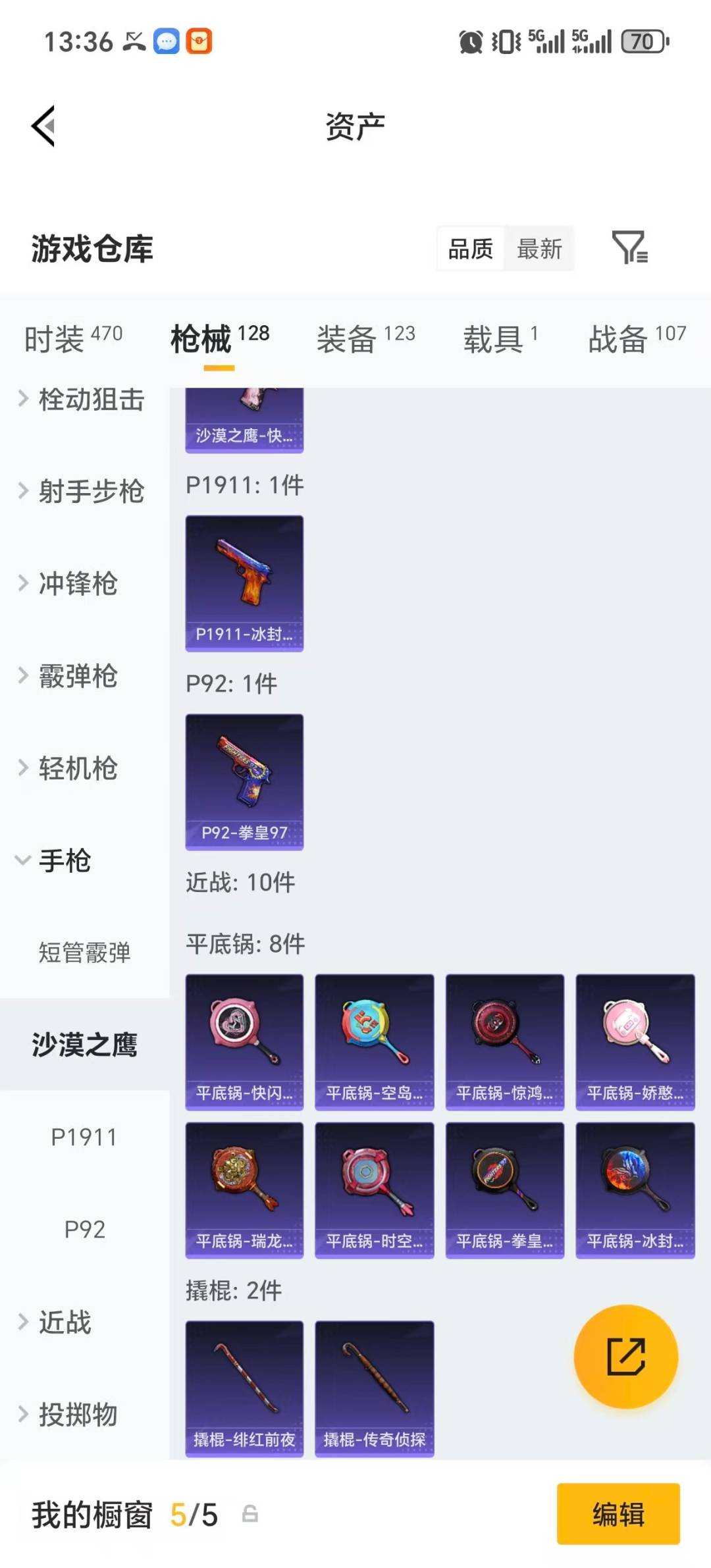Tap the back arrow at top left
Viewport: 711px width, 1568px height.
[42, 126]
